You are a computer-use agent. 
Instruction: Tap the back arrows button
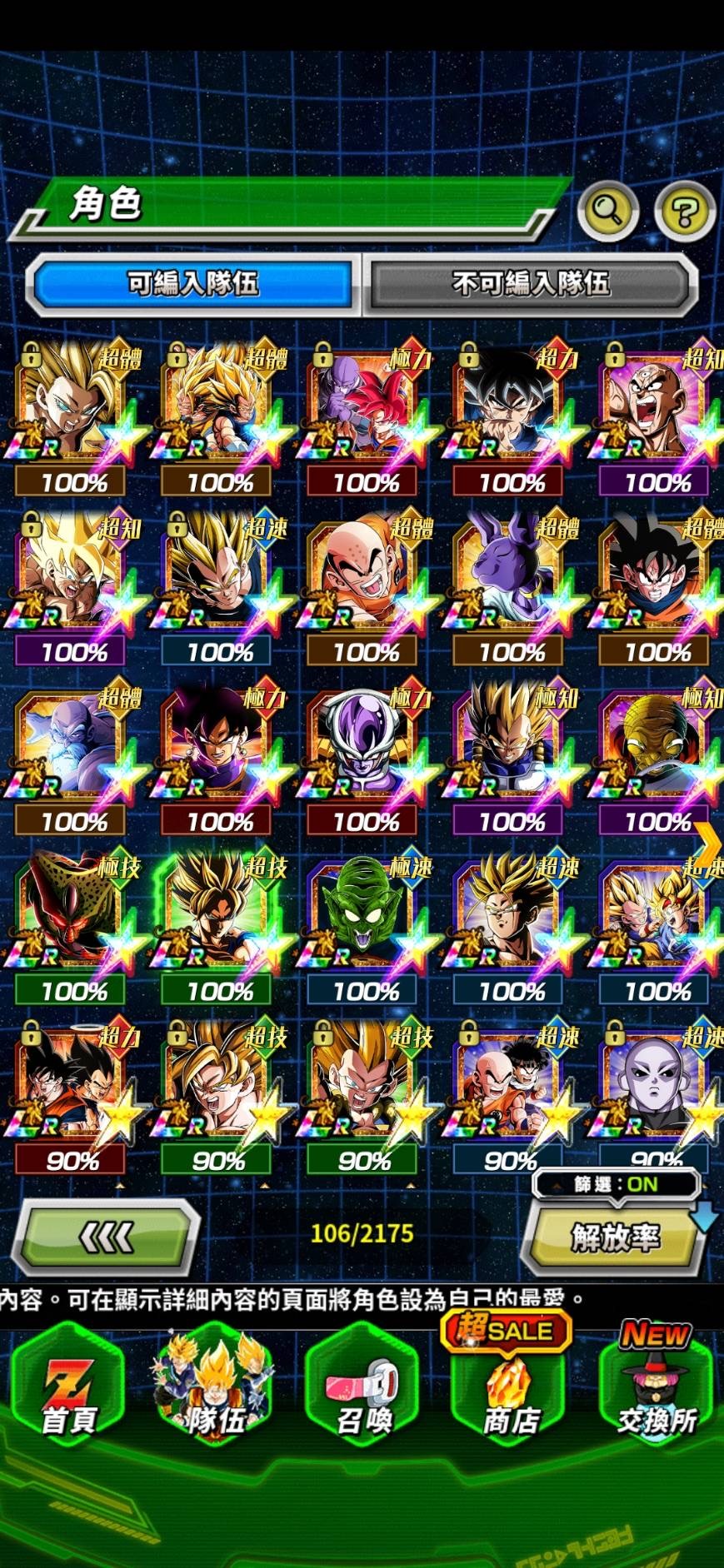pos(106,1237)
